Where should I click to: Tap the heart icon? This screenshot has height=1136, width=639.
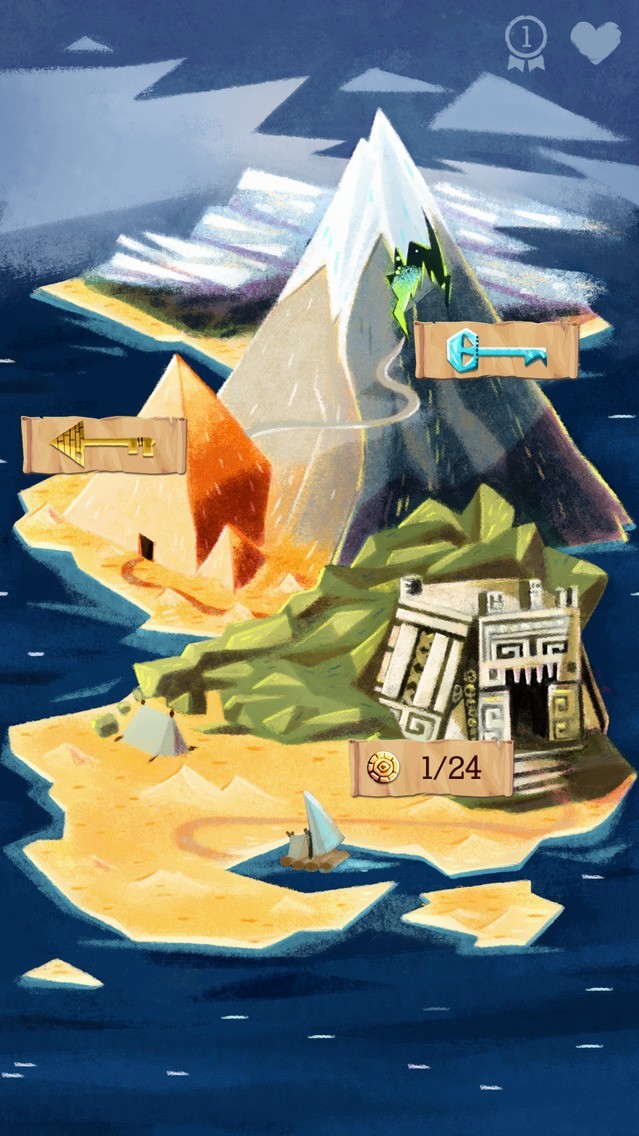pyautogui.click(x=595, y=43)
